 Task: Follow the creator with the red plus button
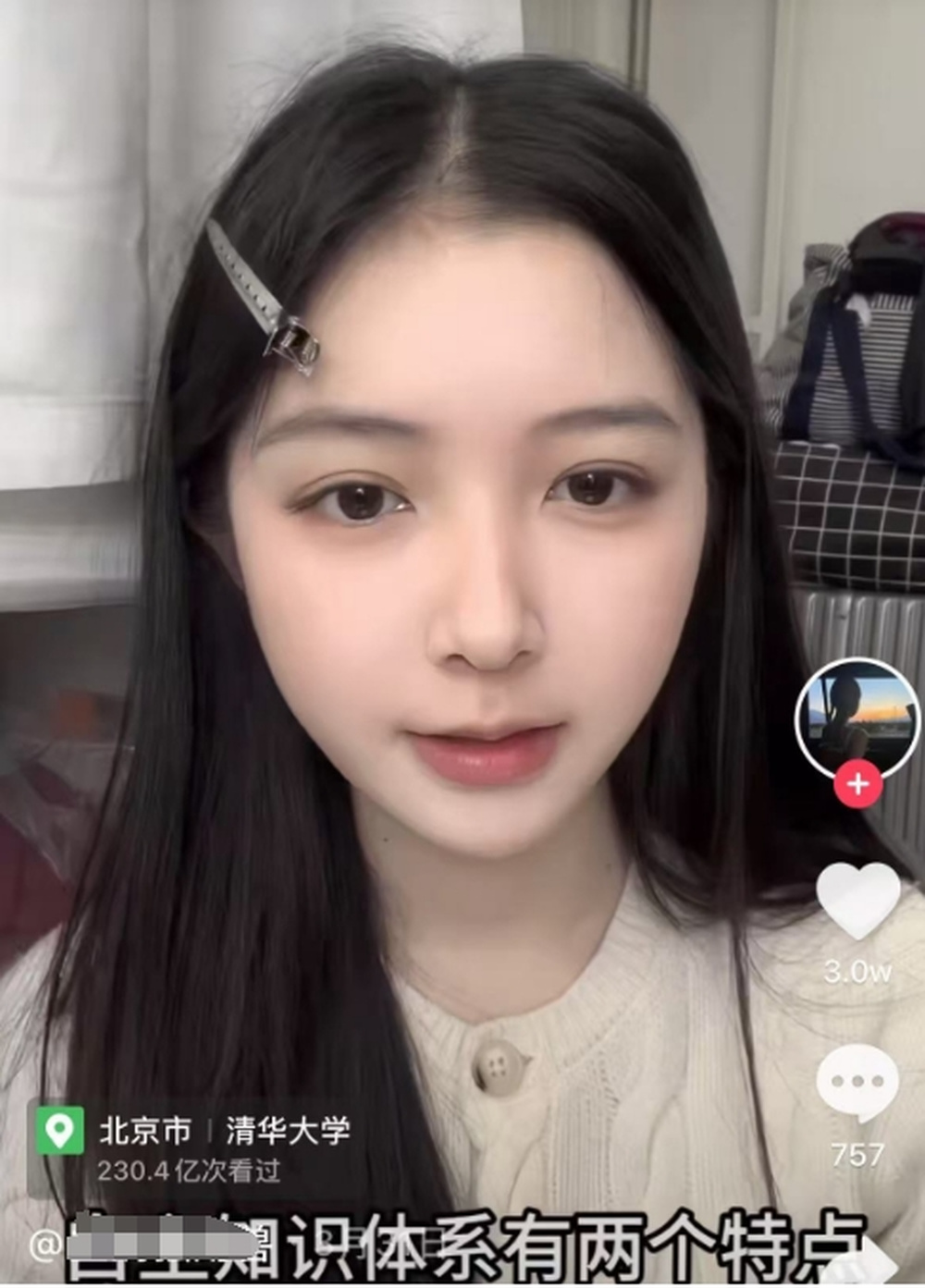click(857, 784)
